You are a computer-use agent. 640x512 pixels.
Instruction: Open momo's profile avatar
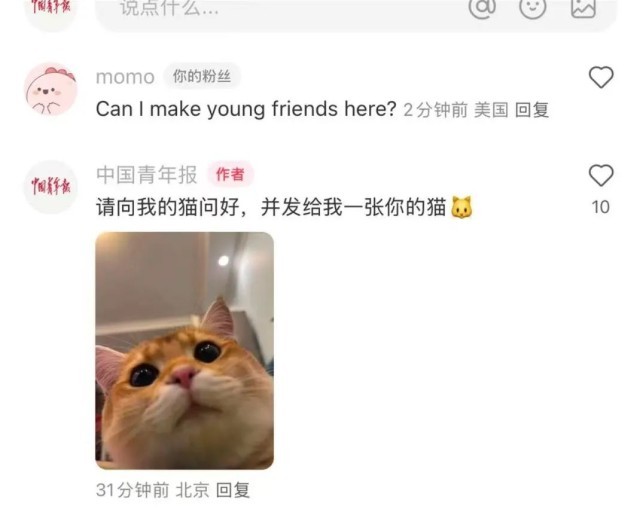click(x=50, y=89)
